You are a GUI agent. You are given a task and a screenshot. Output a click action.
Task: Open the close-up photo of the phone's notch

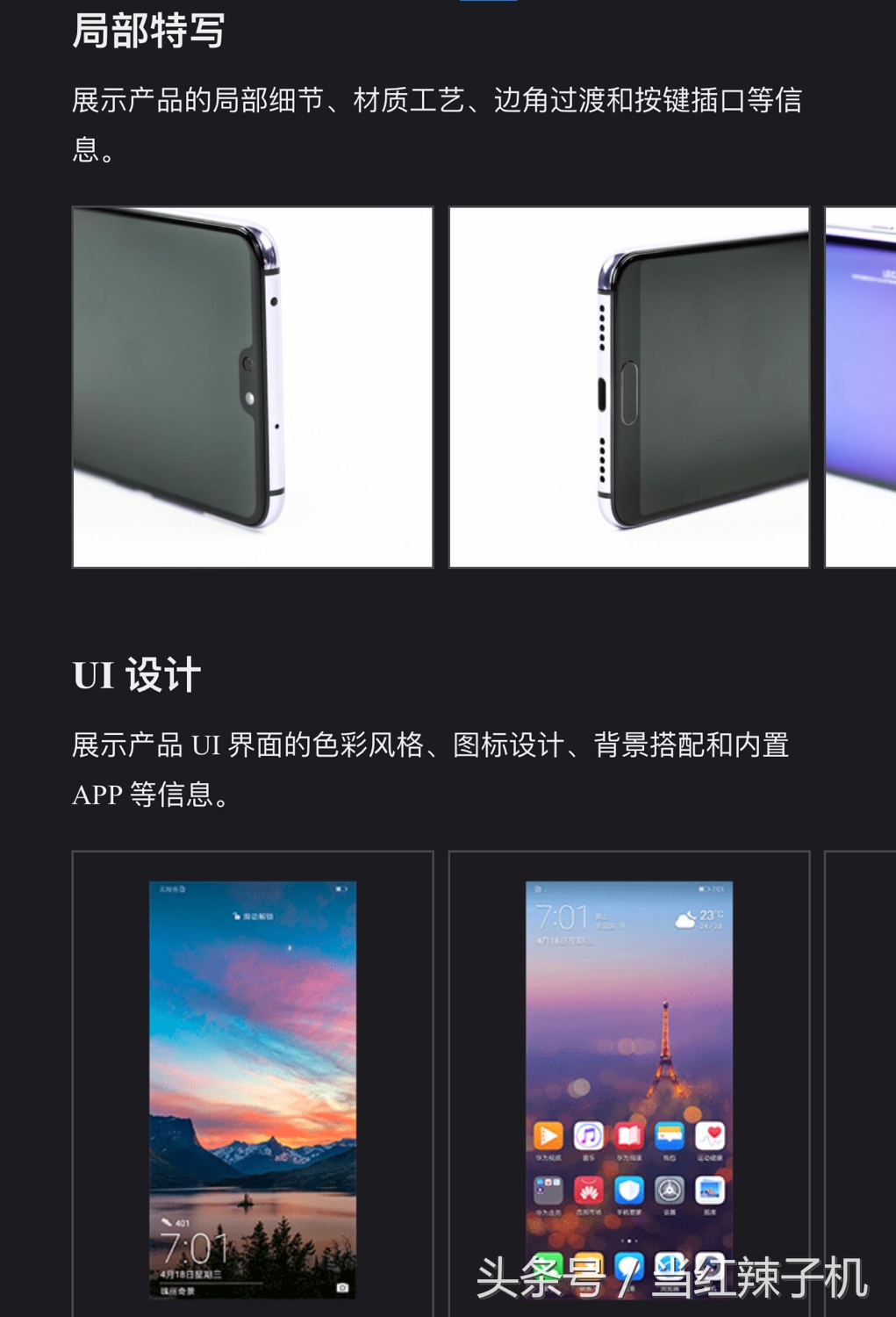click(x=253, y=387)
